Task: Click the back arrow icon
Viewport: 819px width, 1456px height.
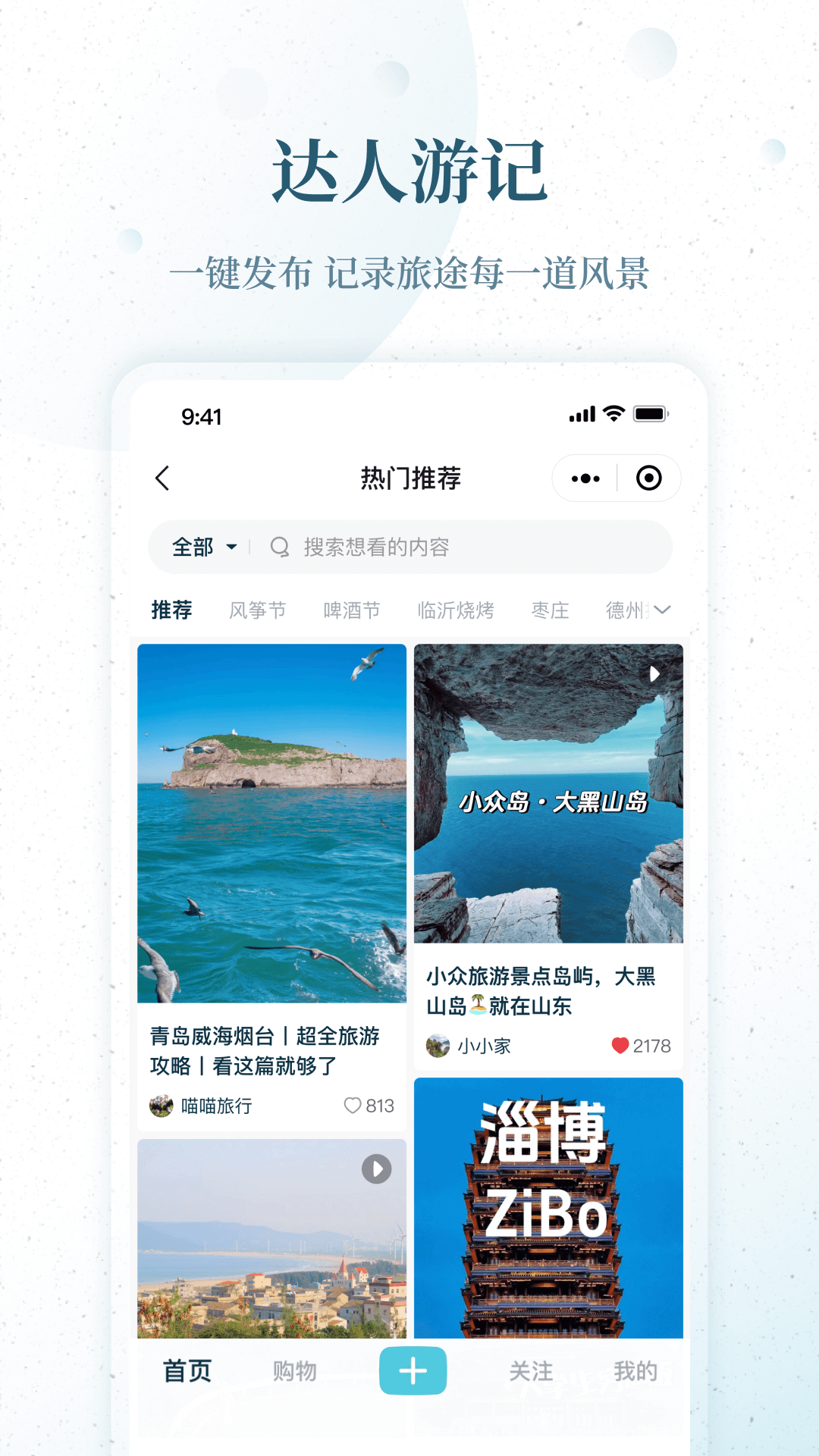Action: (x=161, y=479)
